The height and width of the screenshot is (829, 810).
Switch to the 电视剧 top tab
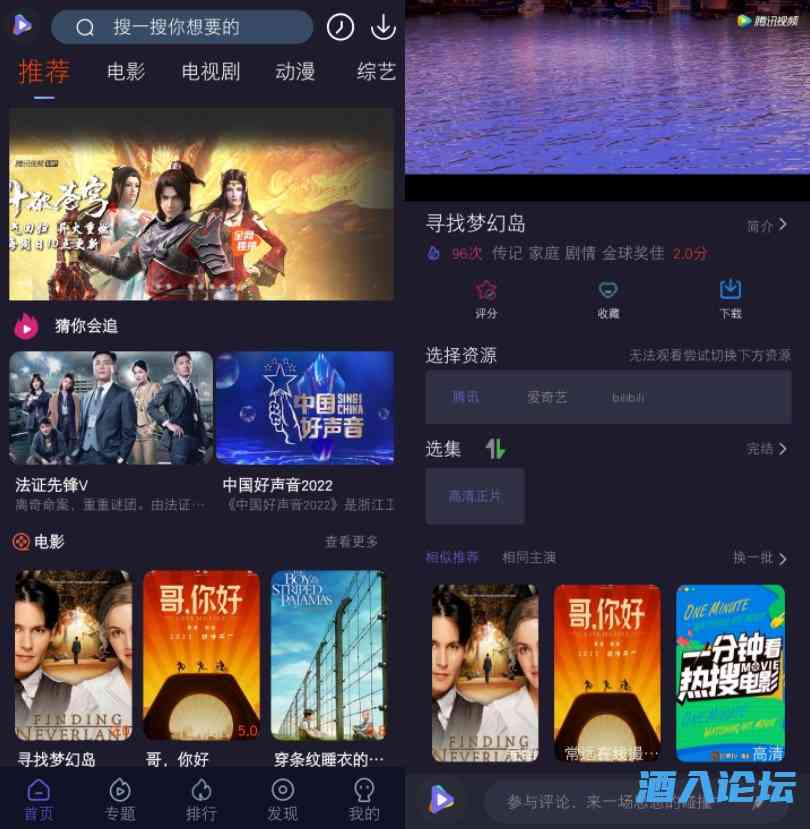coord(210,72)
